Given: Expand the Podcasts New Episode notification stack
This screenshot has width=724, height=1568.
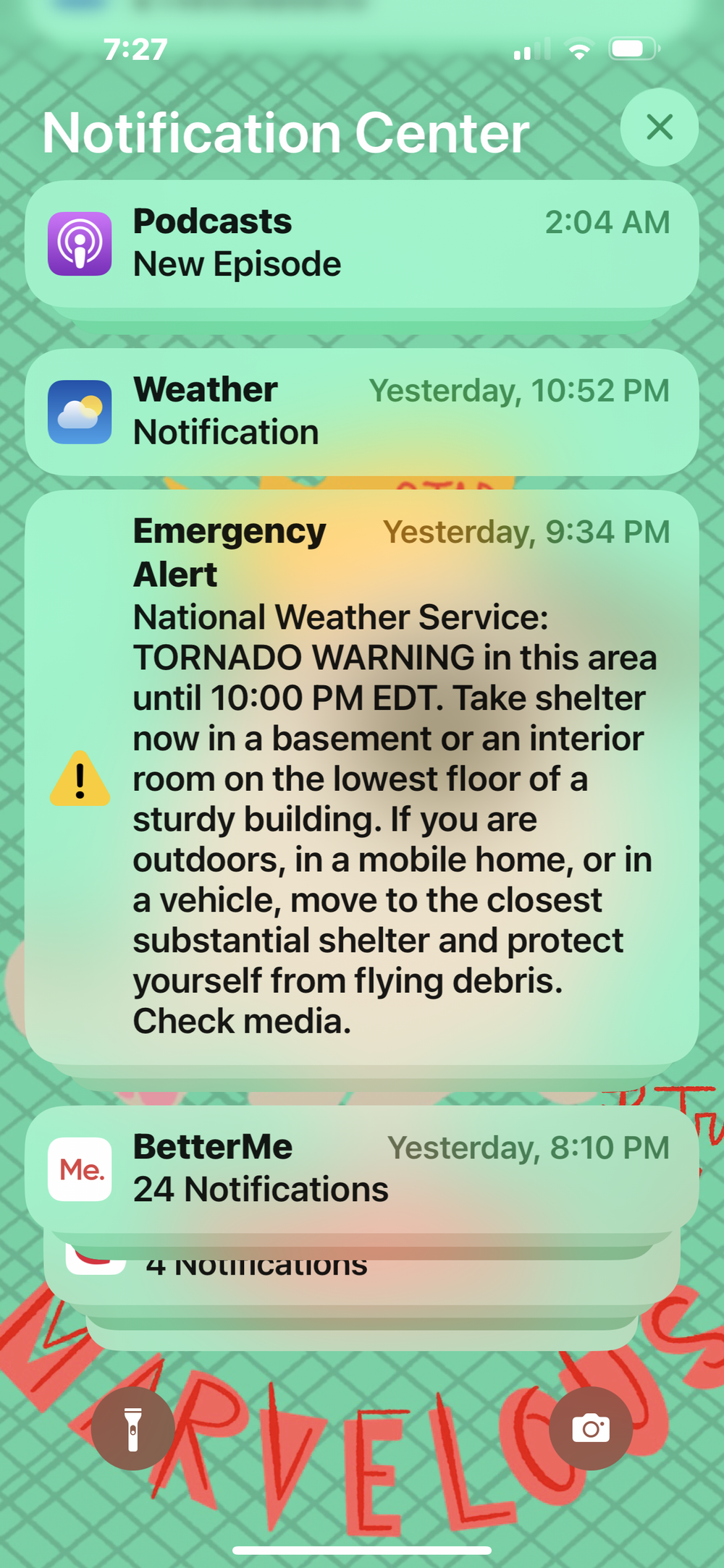Looking at the screenshot, I should click(362, 244).
